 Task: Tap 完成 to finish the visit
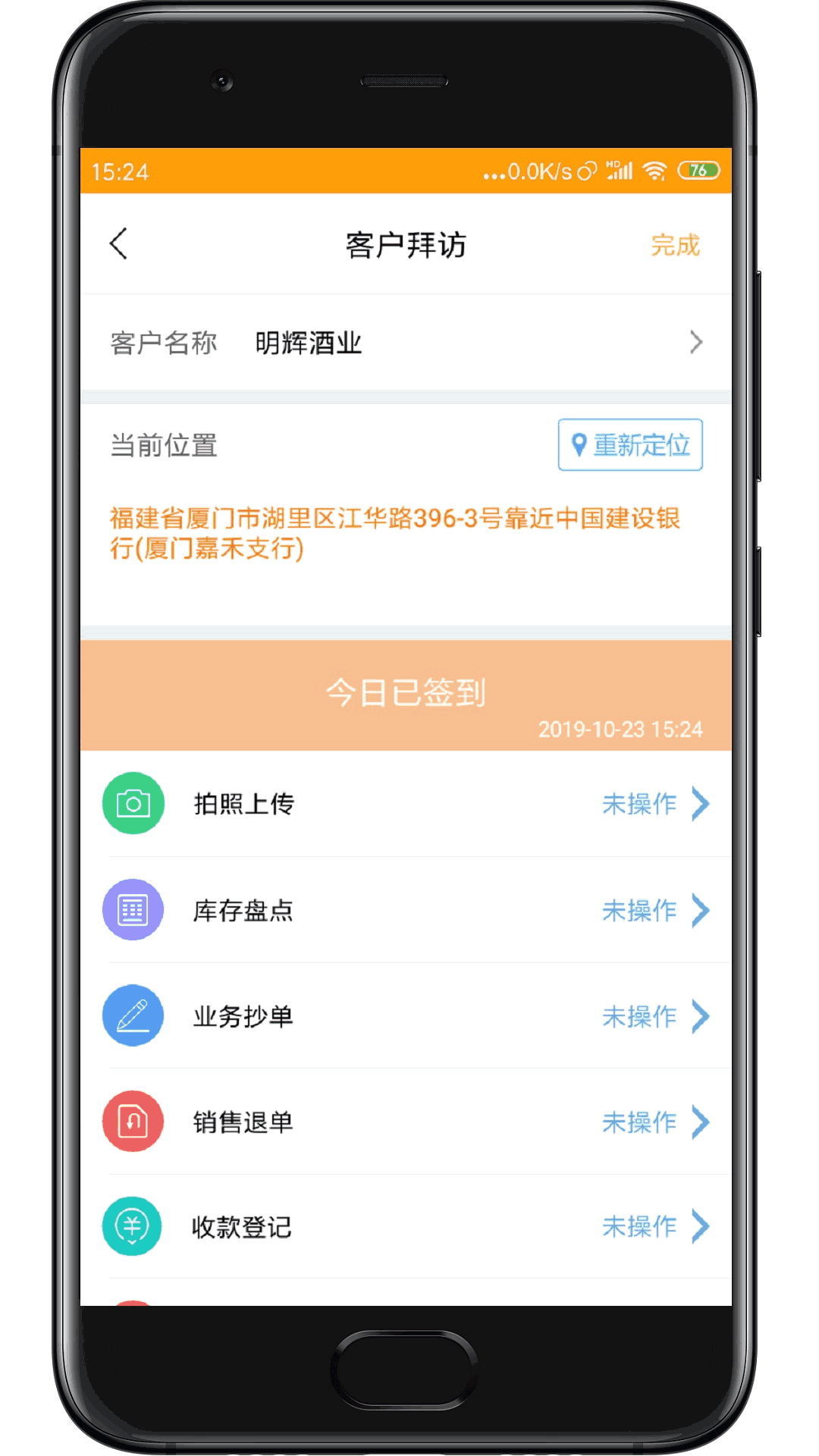coord(675,246)
